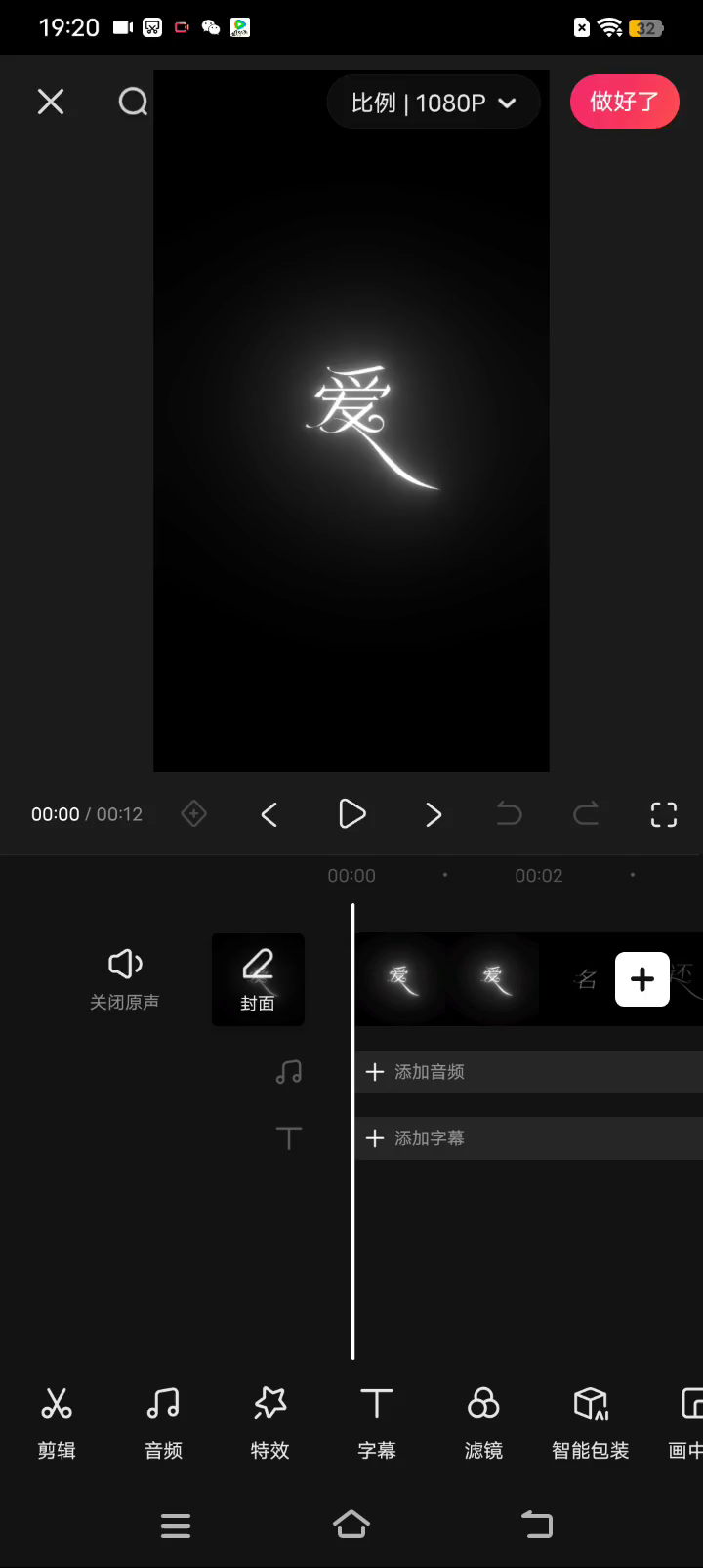Screen dimensions: 703x1568
Task: Close the video editor
Action: pyautogui.click(x=51, y=102)
